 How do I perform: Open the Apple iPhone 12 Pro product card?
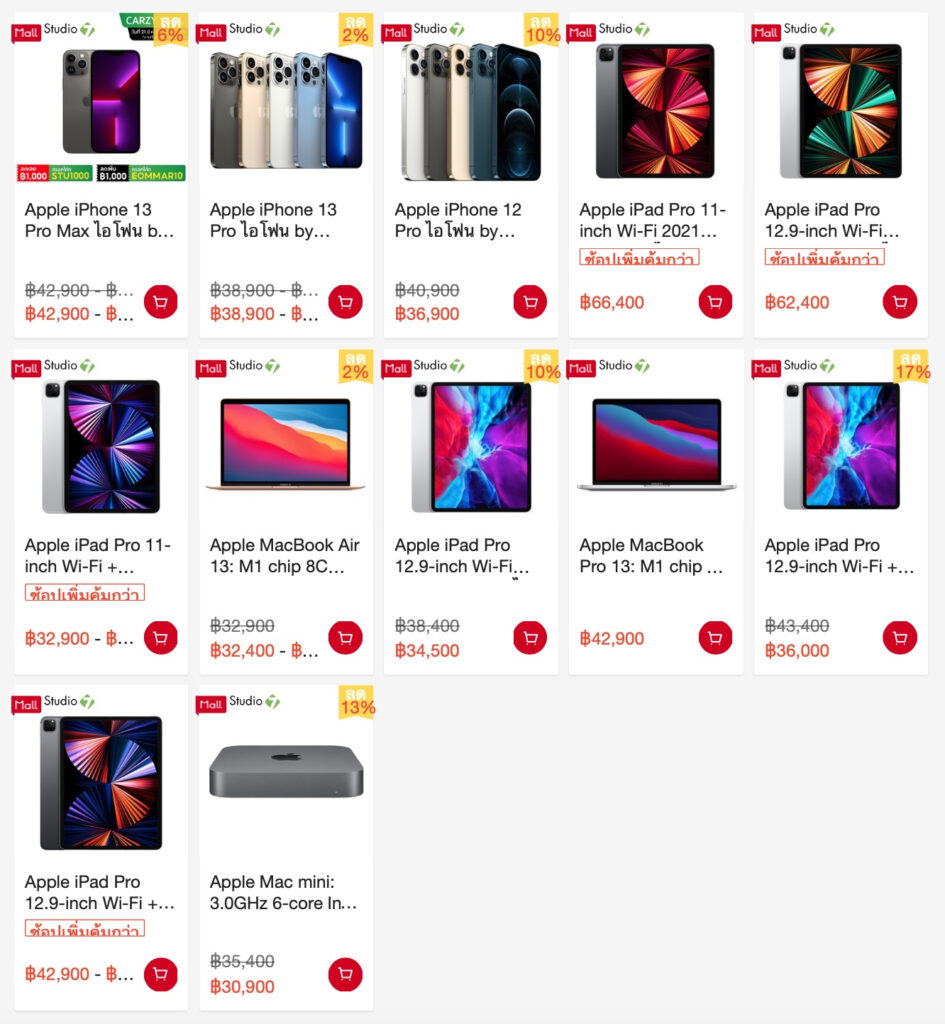(470, 220)
